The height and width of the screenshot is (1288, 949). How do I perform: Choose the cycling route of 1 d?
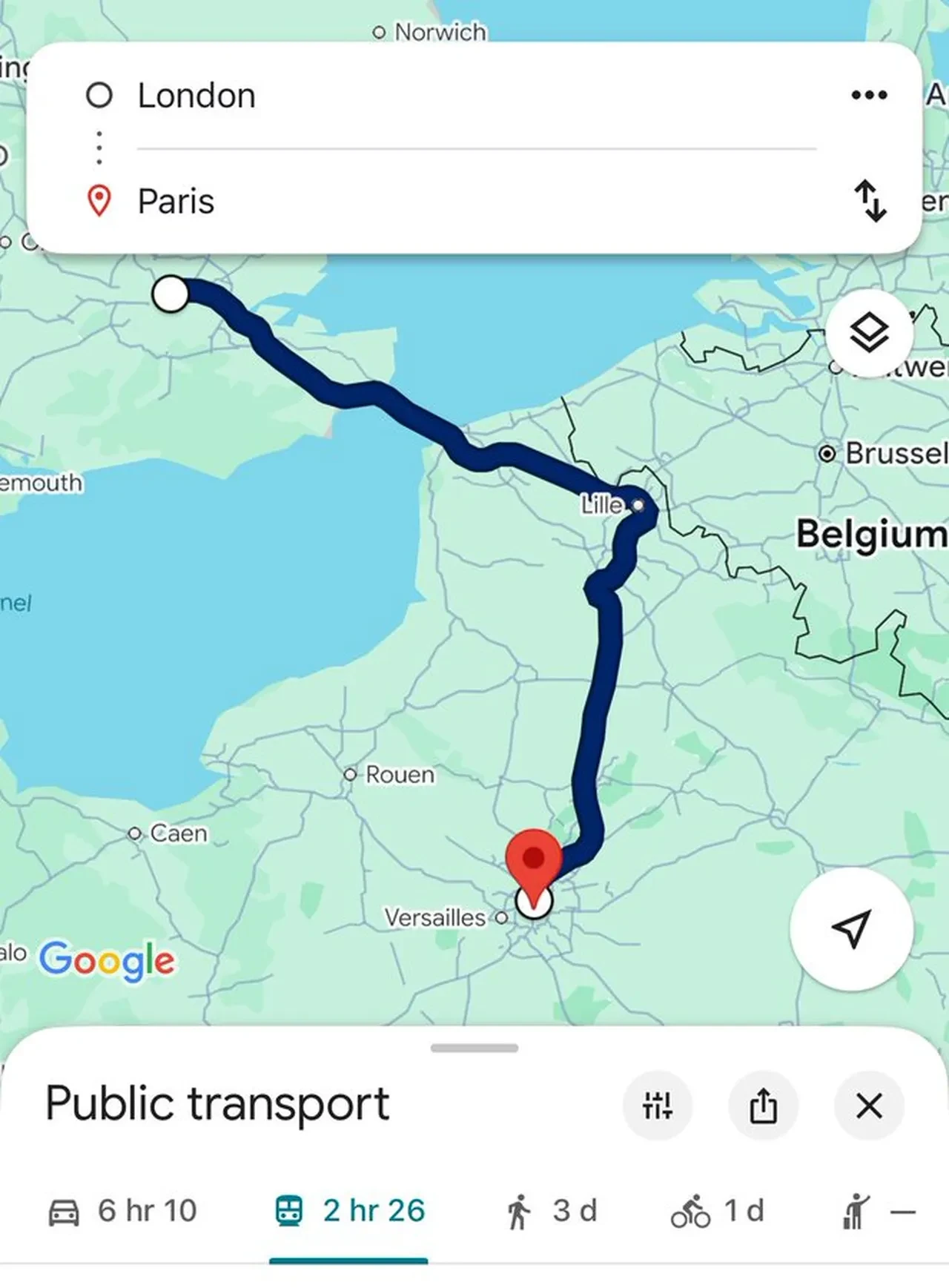point(719,1210)
